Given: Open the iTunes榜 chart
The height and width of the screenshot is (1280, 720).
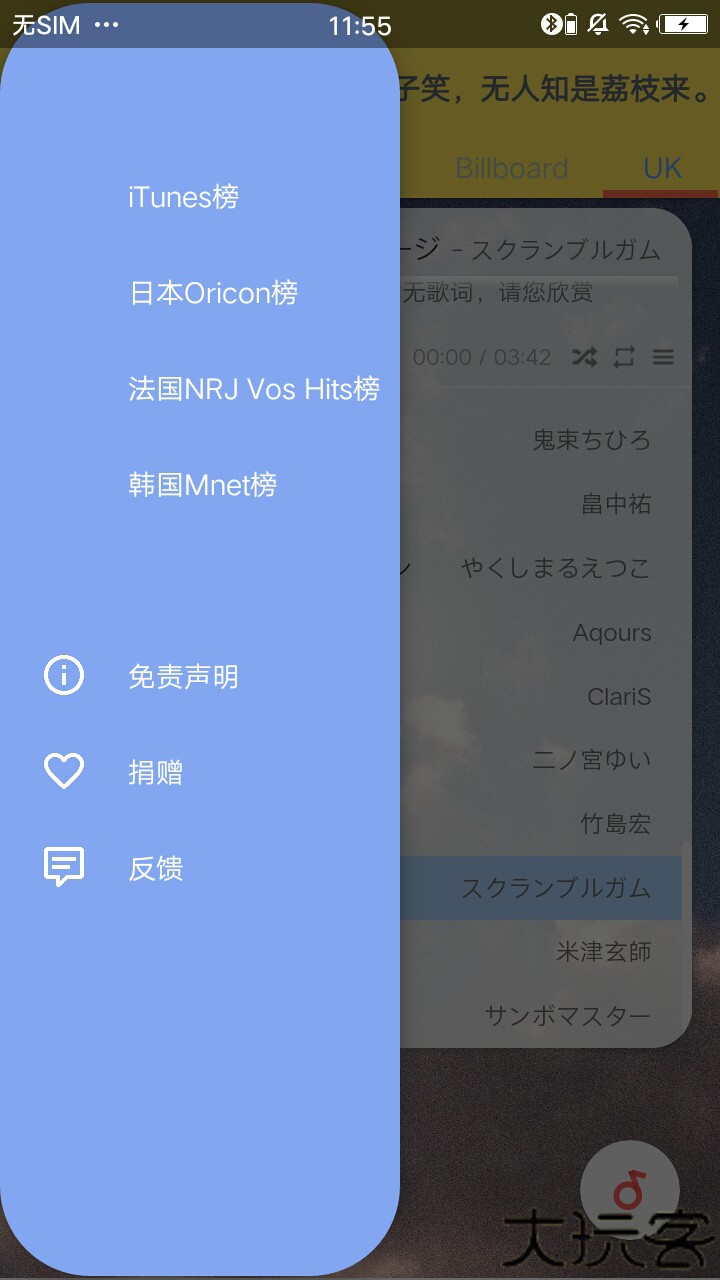Looking at the screenshot, I should [x=183, y=196].
